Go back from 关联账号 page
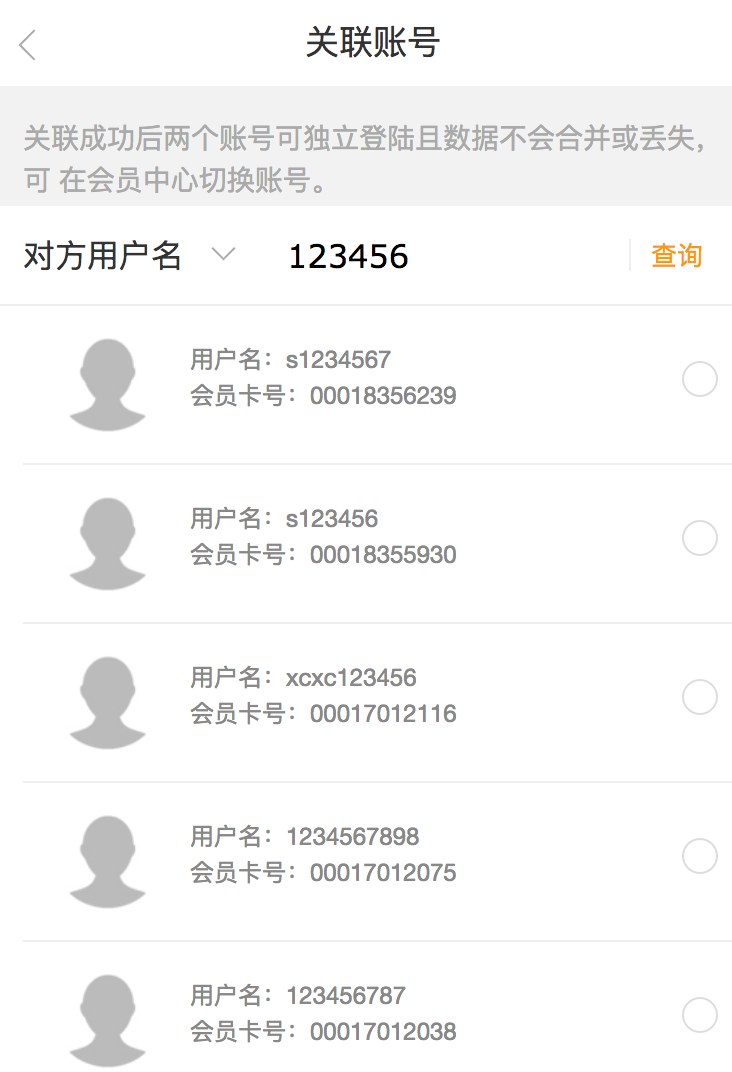The height and width of the screenshot is (1072, 732). click(x=28, y=45)
